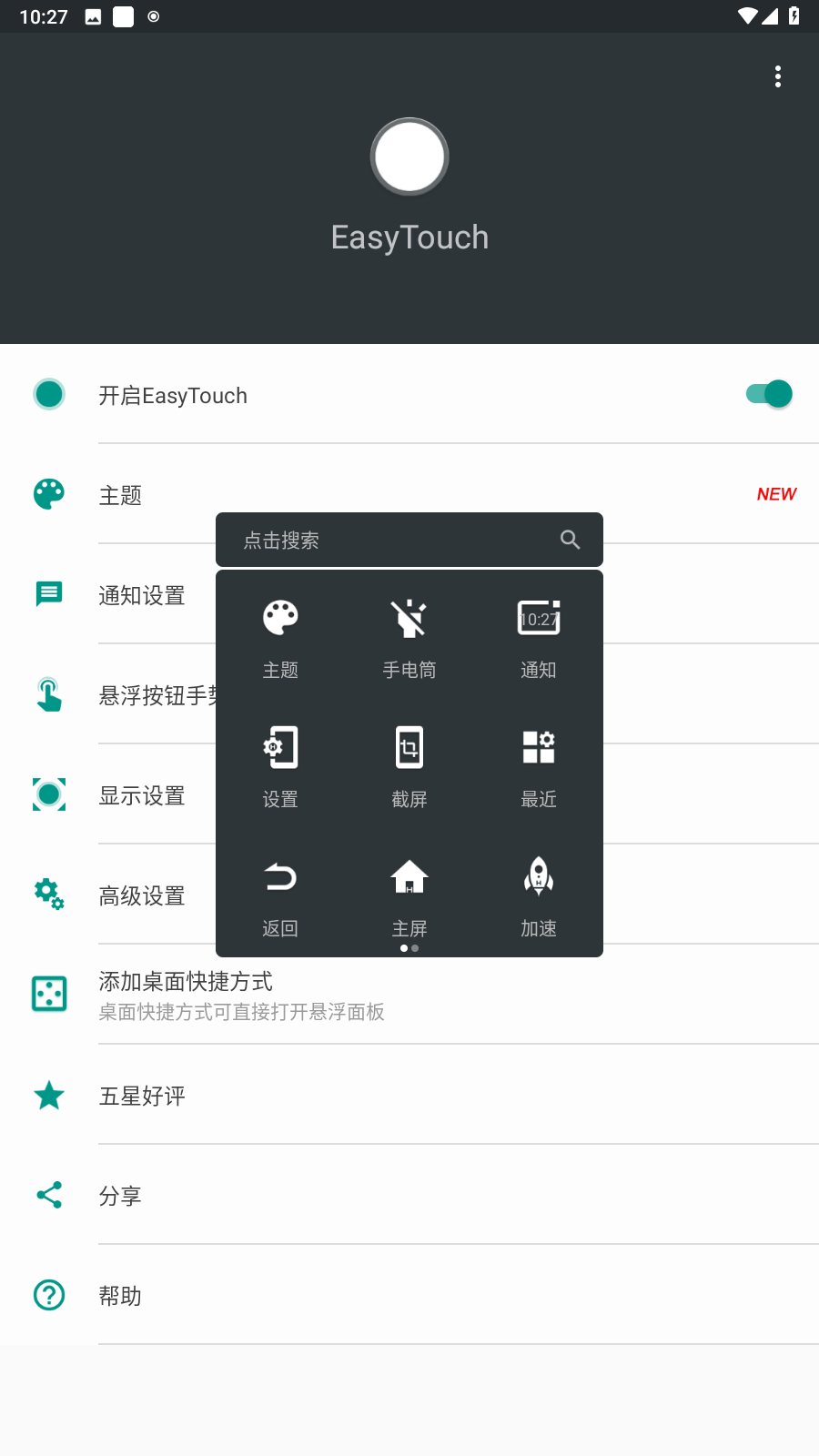Screen dimensions: 819x1456
Task: Open 五星好评 rating row
Action: [409, 1096]
